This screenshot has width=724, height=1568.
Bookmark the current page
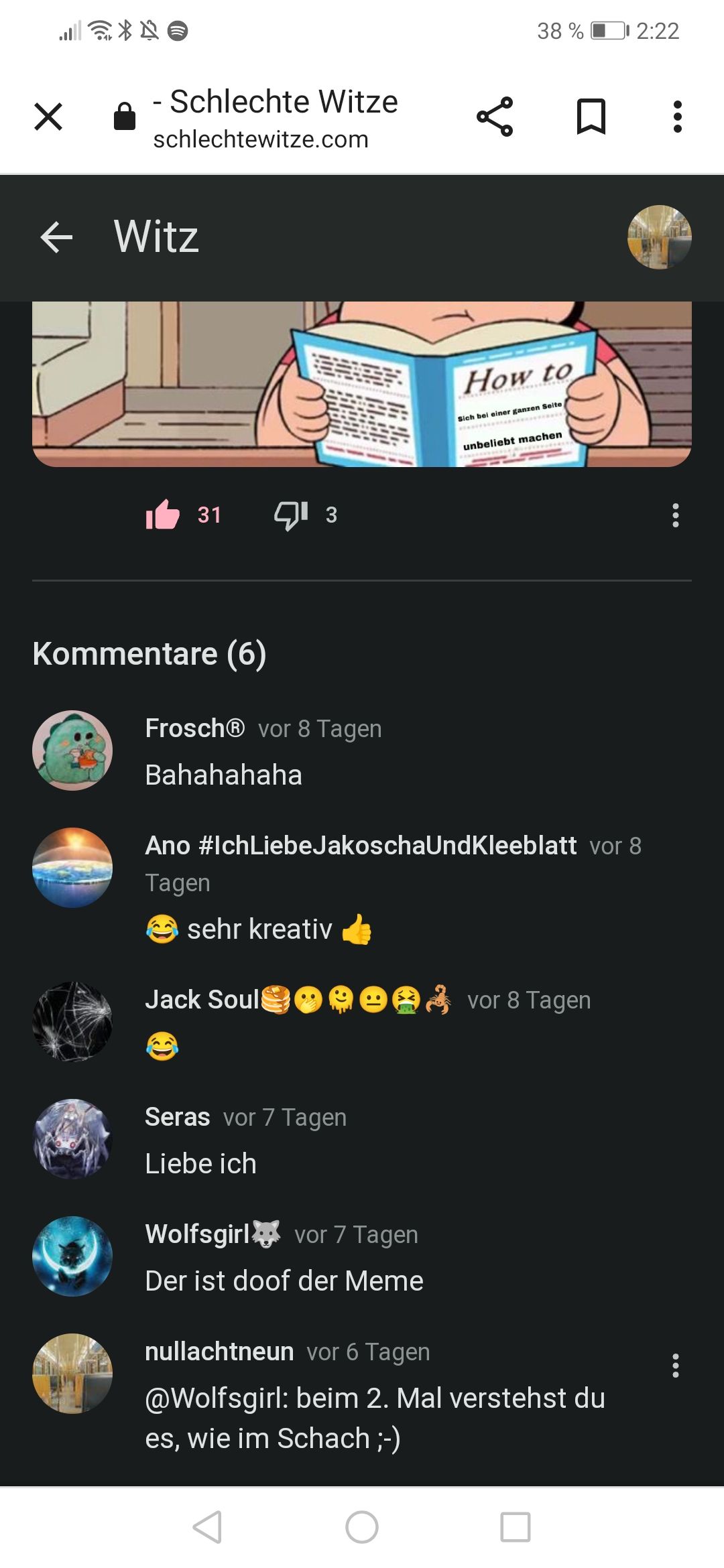591,117
